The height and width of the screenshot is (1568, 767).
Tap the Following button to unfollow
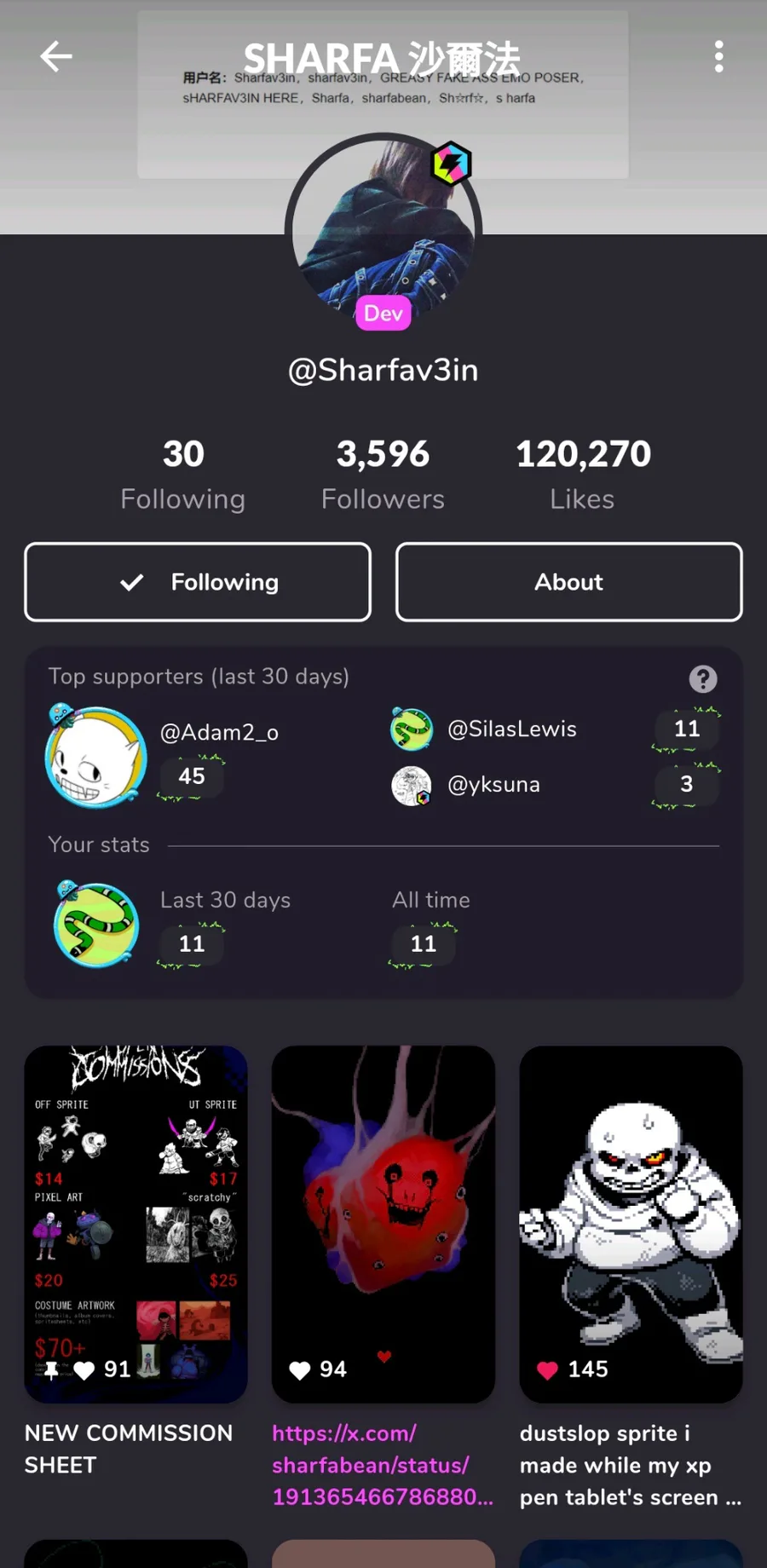pos(198,582)
